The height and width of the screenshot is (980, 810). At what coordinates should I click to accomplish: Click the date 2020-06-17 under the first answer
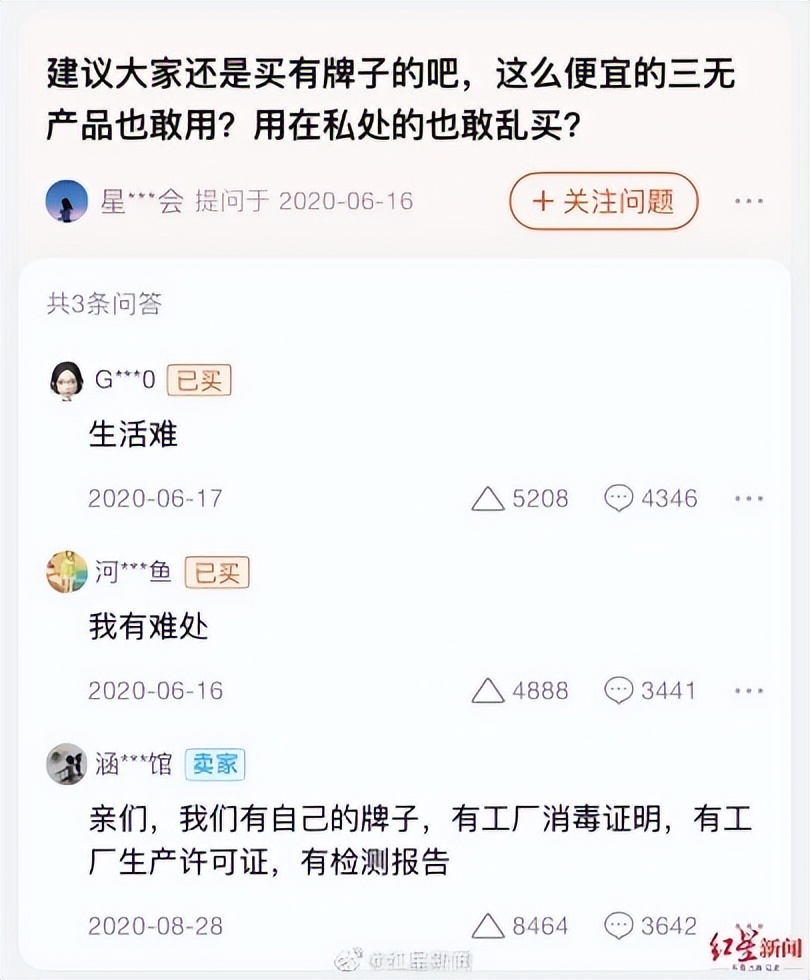155,497
